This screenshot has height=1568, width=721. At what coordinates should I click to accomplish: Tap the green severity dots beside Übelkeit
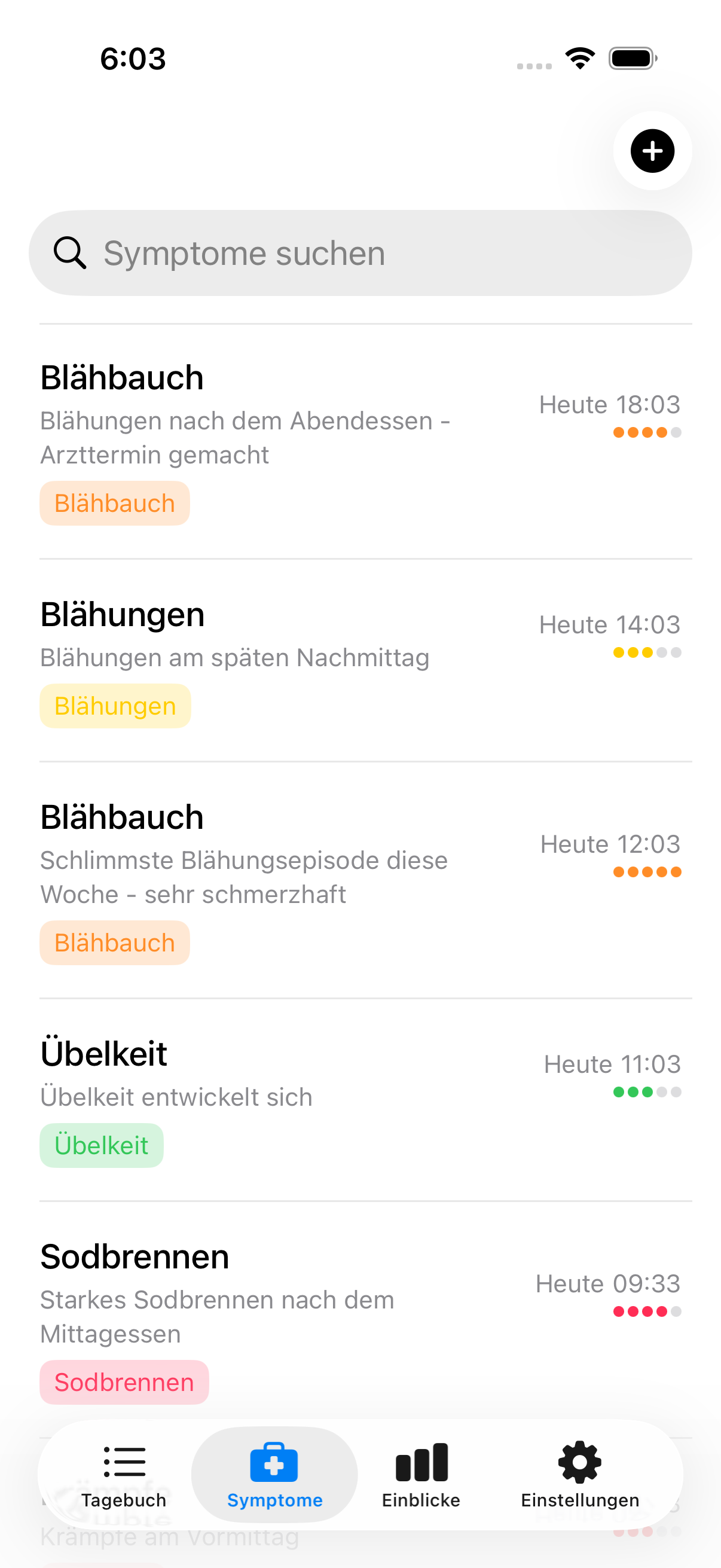click(647, 1092)
